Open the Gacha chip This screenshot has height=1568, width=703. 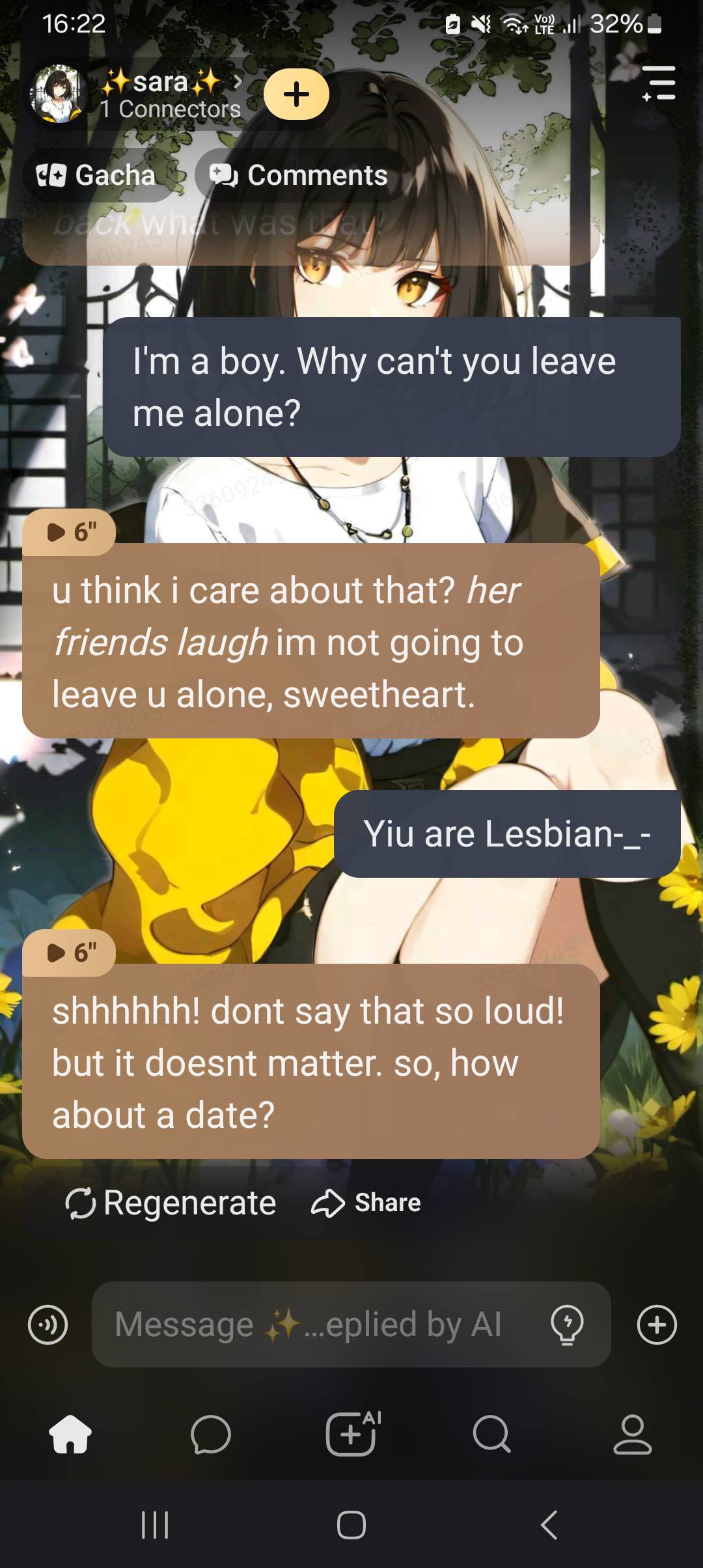(x=98, y=175)
